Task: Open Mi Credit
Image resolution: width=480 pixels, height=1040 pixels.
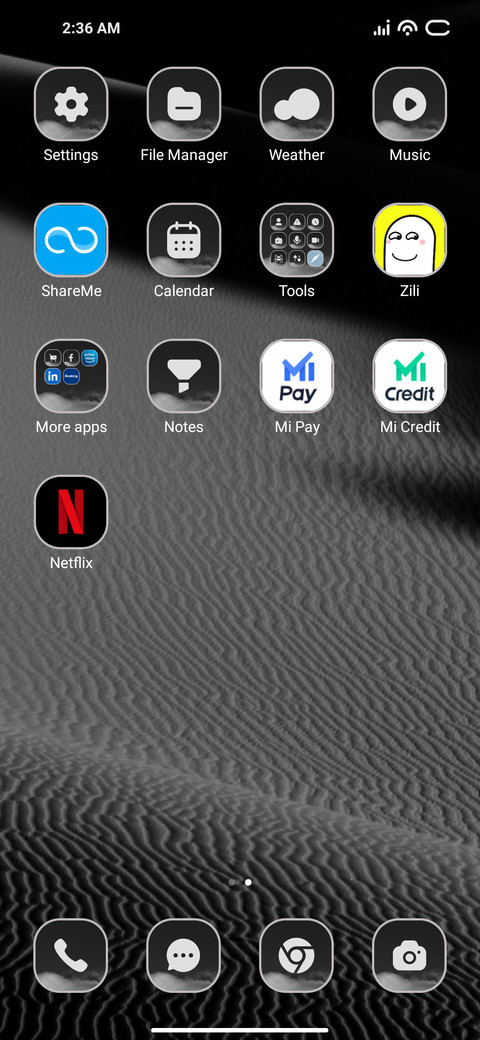Action: tap(410, 376)
